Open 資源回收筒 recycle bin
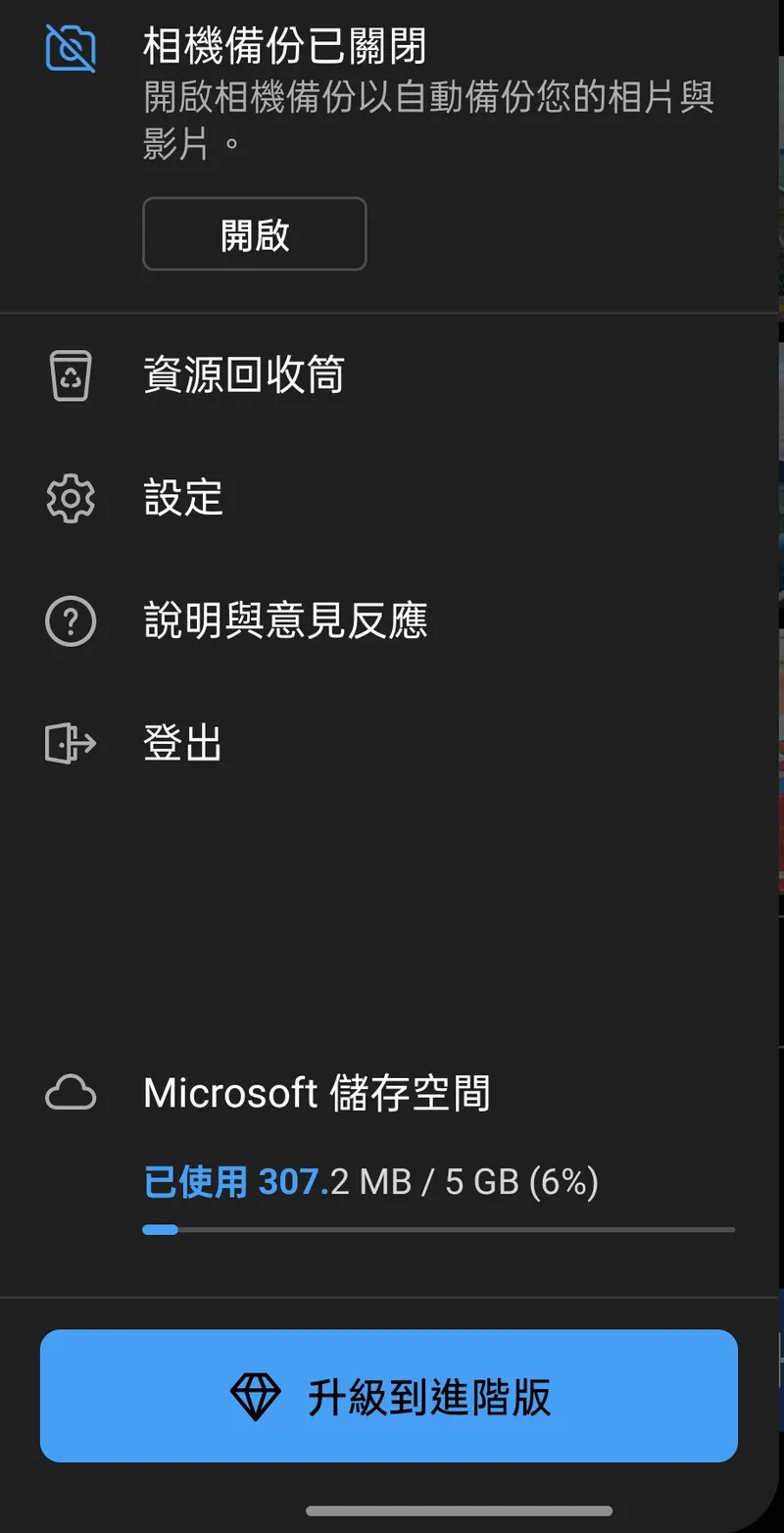 tap(244, 375)
